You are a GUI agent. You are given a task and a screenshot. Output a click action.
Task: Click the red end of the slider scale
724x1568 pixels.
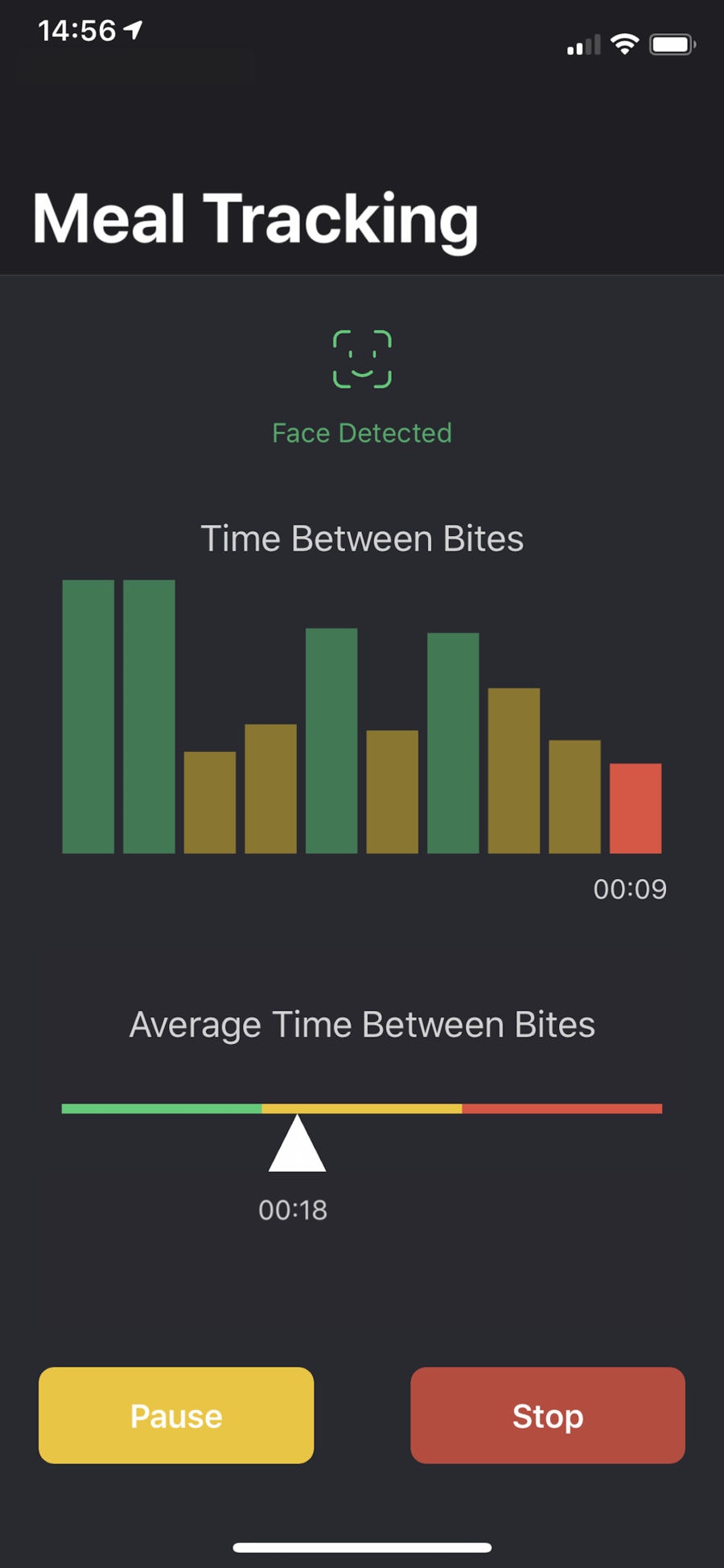click(x=563, y=1108)
